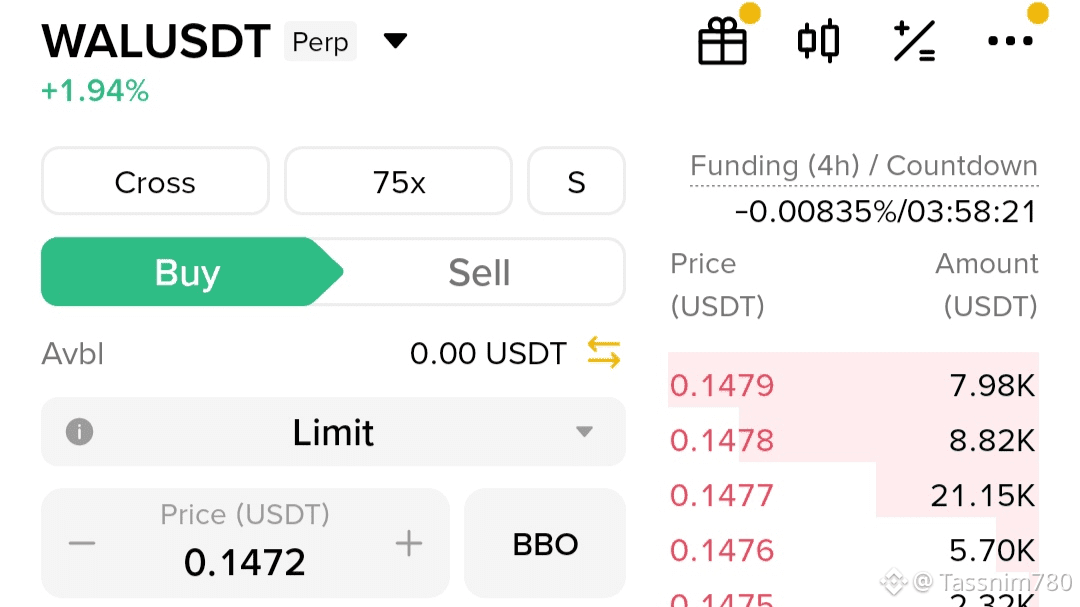1080x607 pixels.
Task: Decrease the price with the minus button
Action: 82,544
